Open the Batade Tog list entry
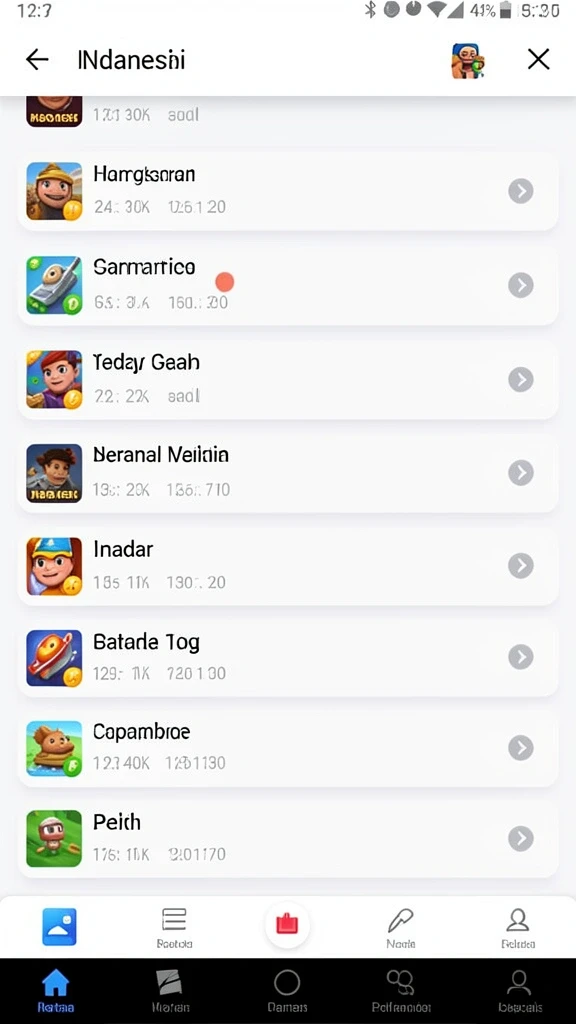 coord(288,657)
